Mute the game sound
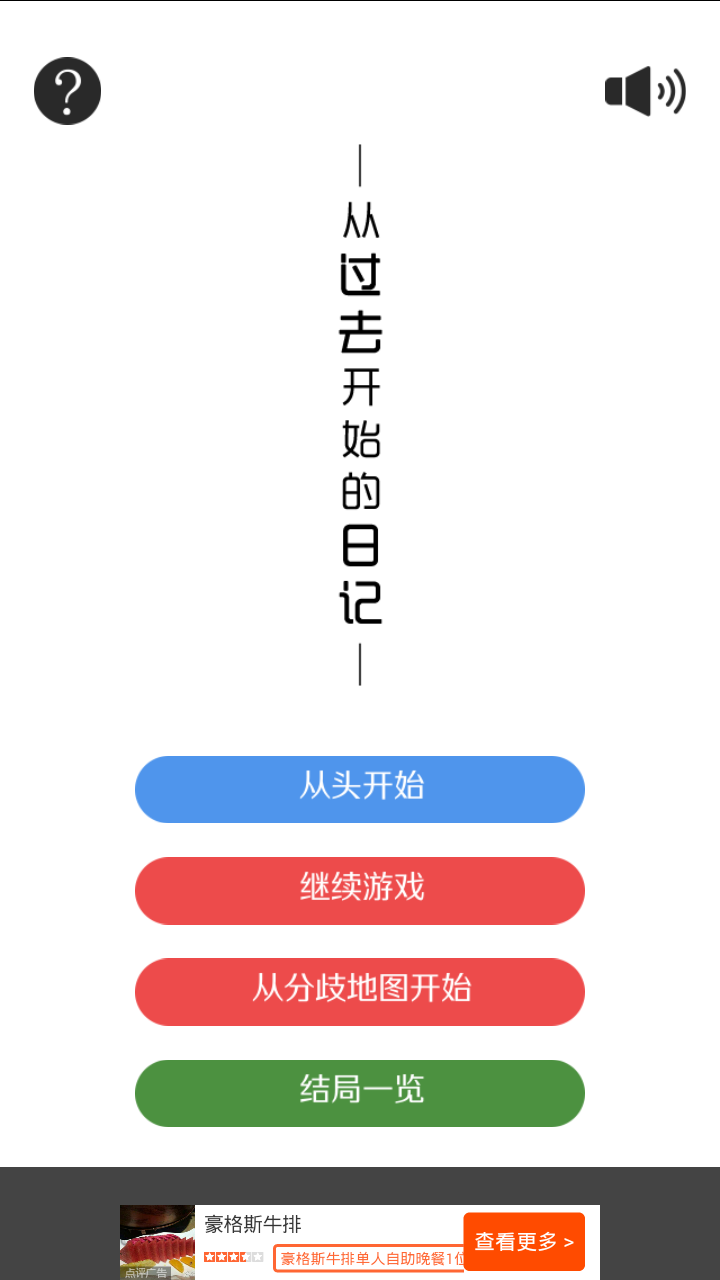 [645, 91]
